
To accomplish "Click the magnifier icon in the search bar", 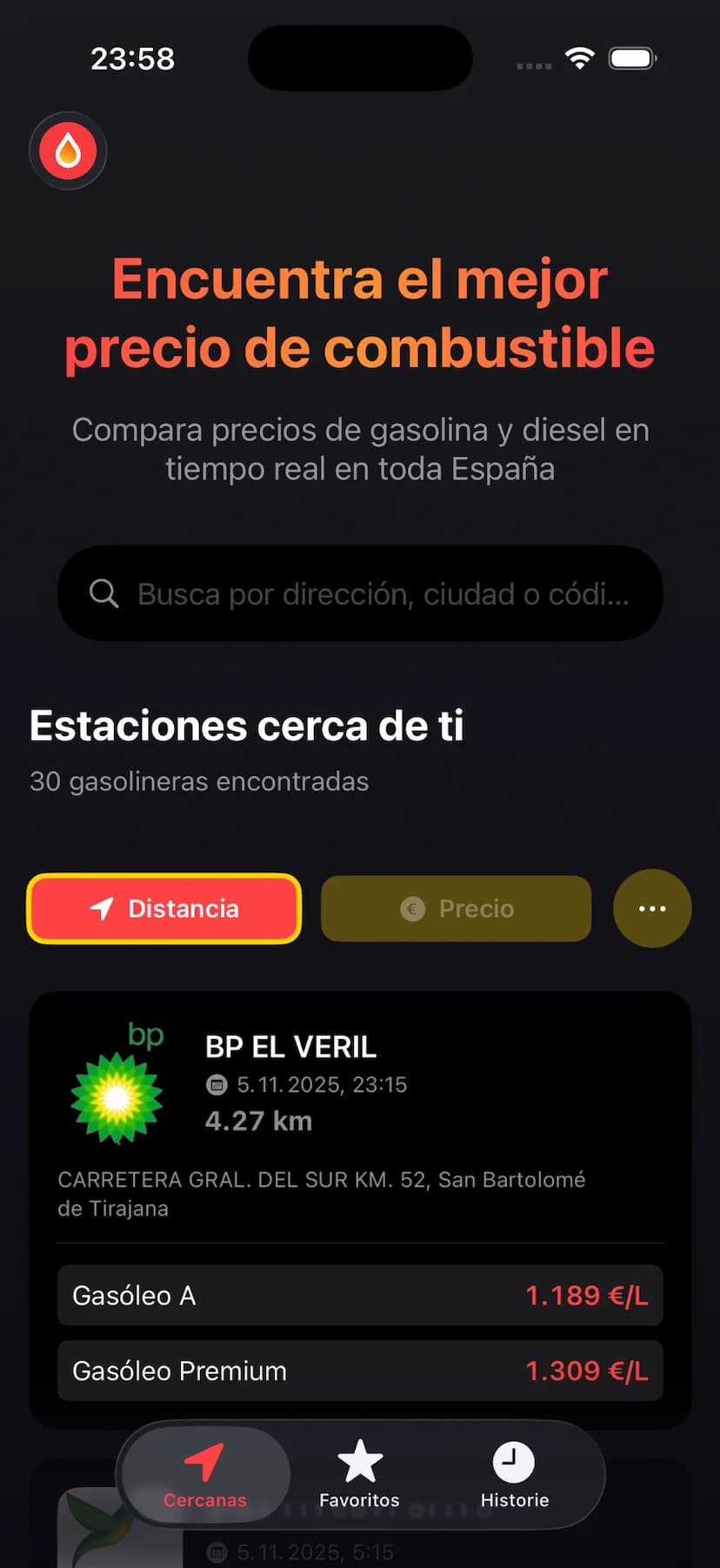I will point(103,593).
